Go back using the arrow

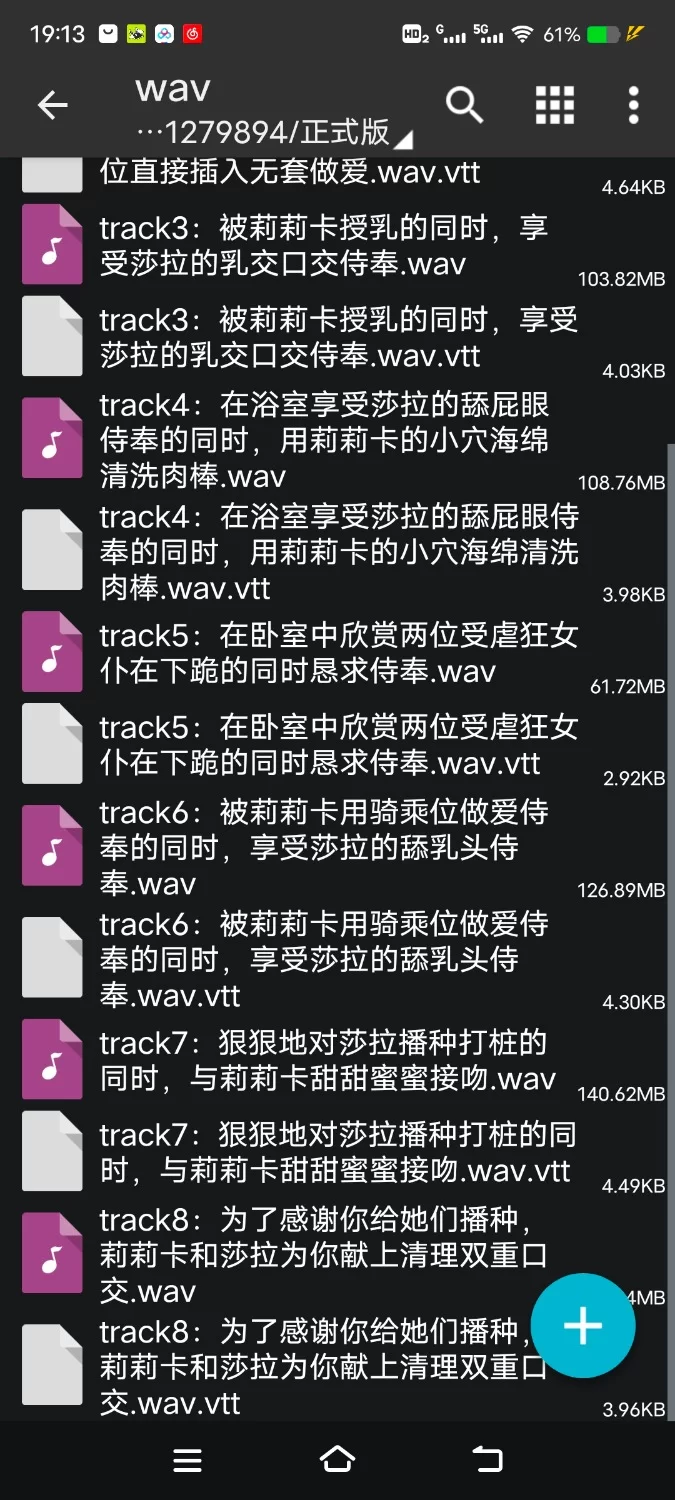pyautogui.click(x=52, y=105)
